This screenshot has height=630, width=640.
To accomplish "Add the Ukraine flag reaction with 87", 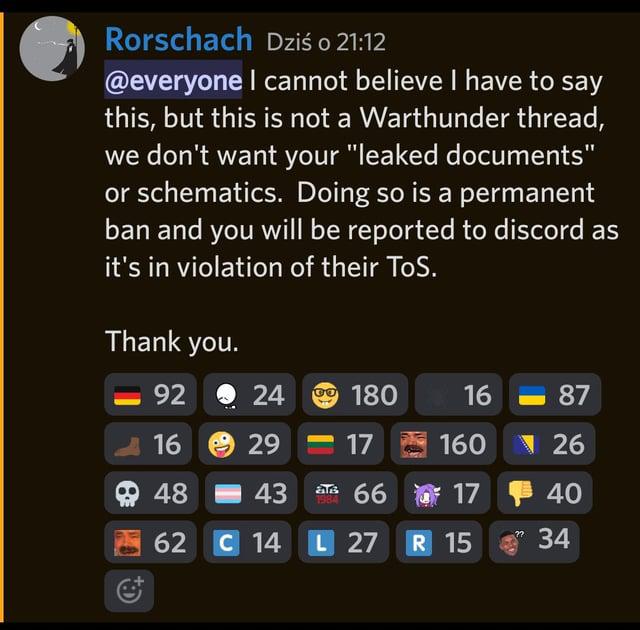I will [x=554, y=395].
